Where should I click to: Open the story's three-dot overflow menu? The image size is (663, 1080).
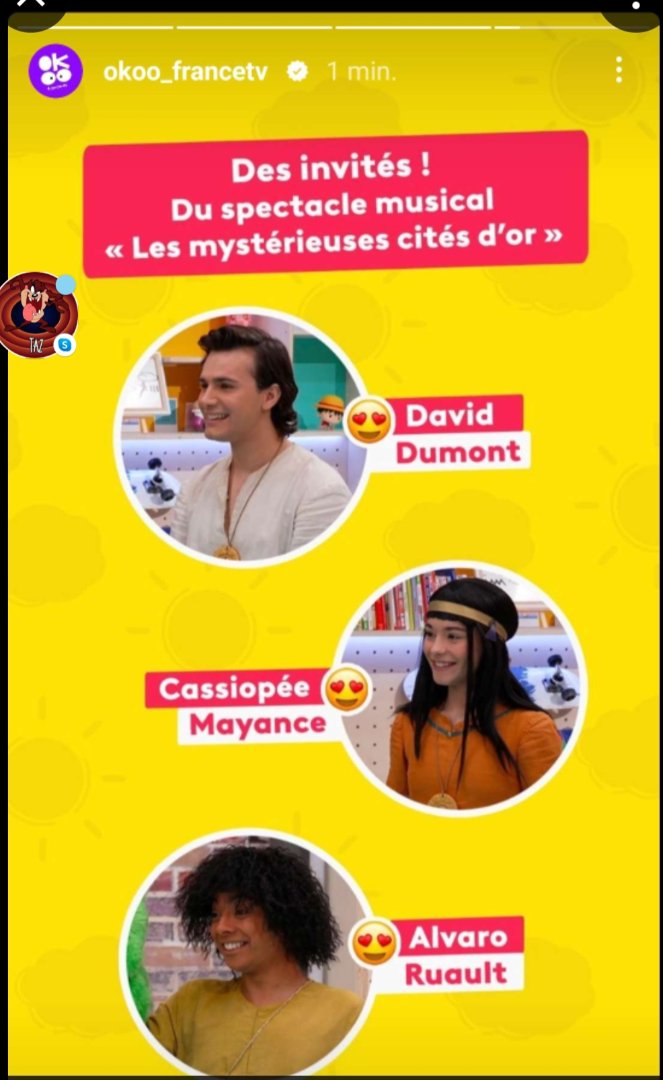pyautogui.click(x=619, y=70)
